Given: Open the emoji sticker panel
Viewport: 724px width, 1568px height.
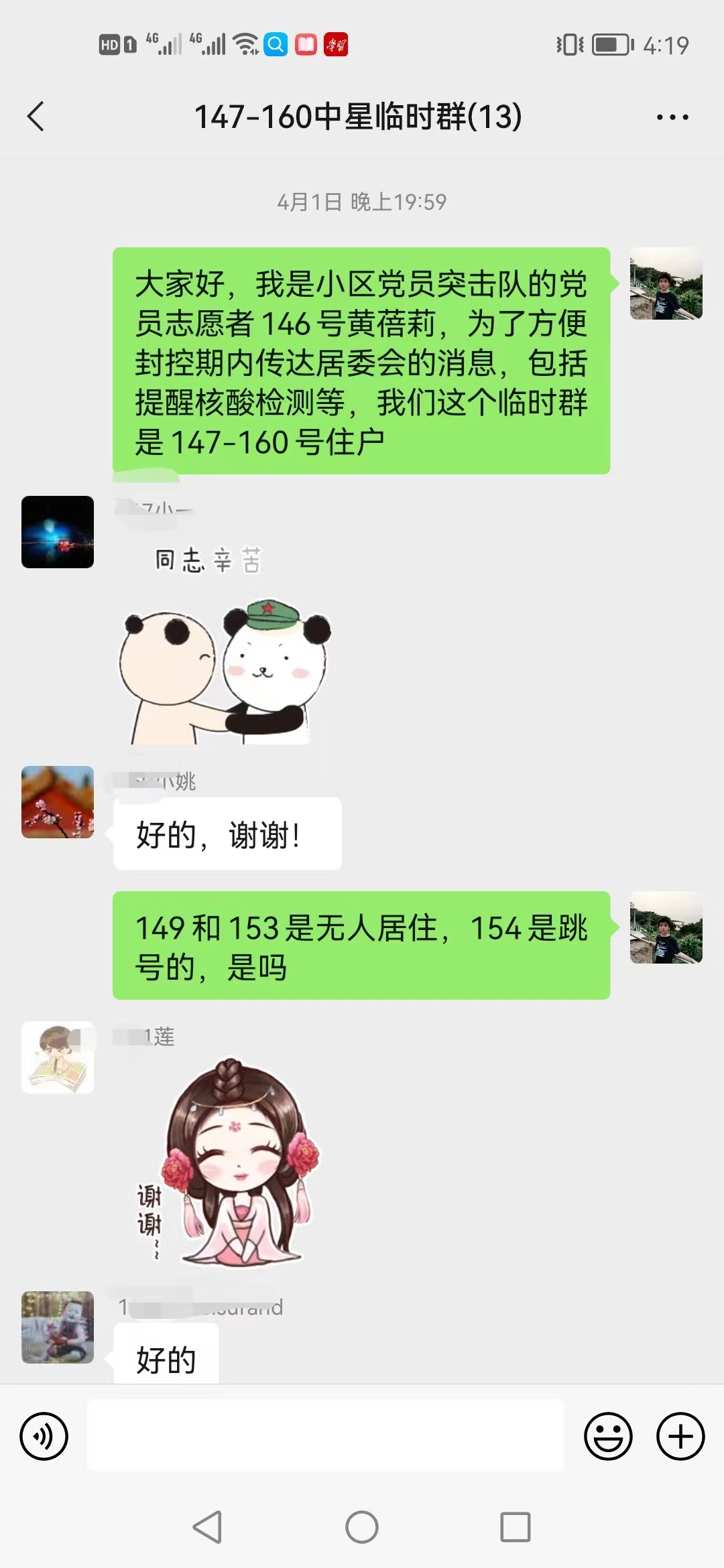Looking at the screenshot, I should 608,1436.
